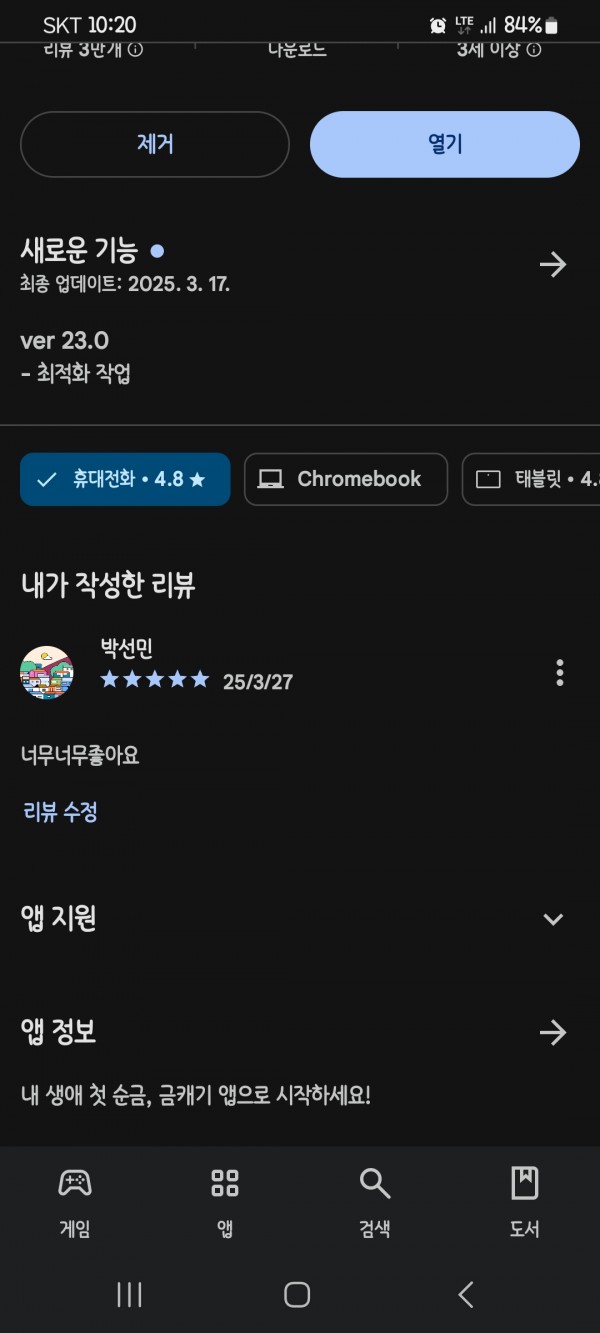This screenshot has height=1333, width=600.
Task: Select the 휴대전화 4.8 rating chip
Action: point(125,479)
